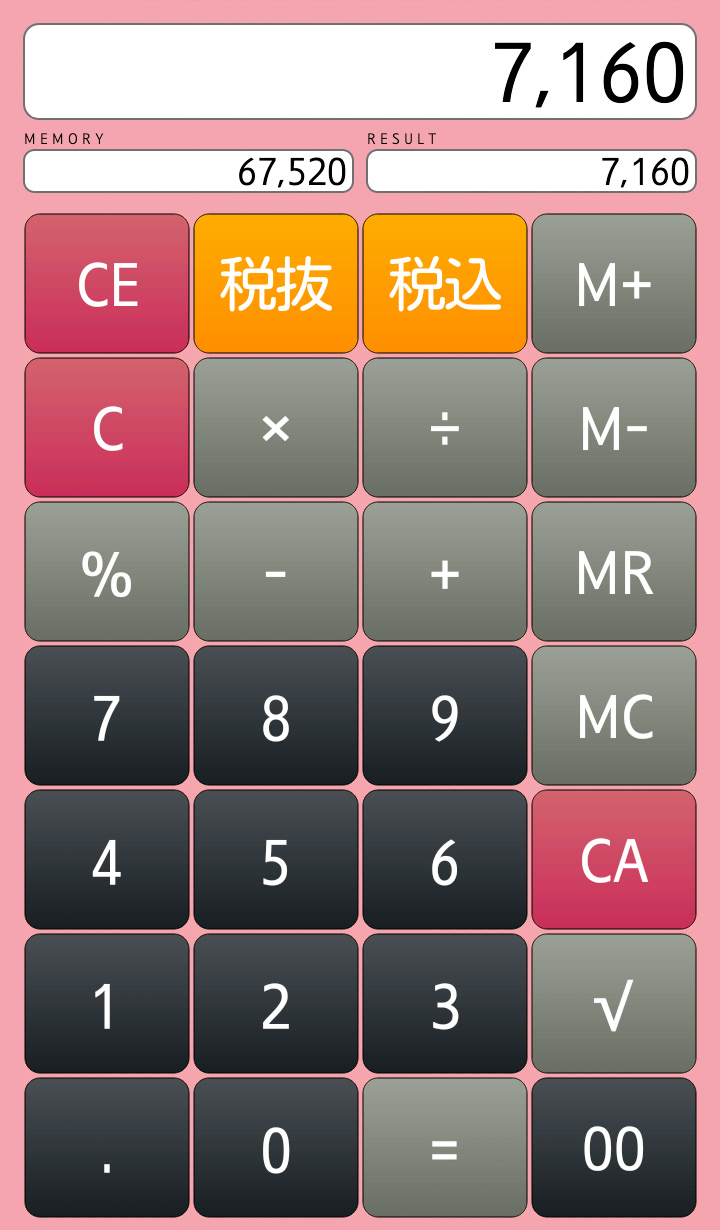Add the value to memory with M+

[x=614, y=284]
